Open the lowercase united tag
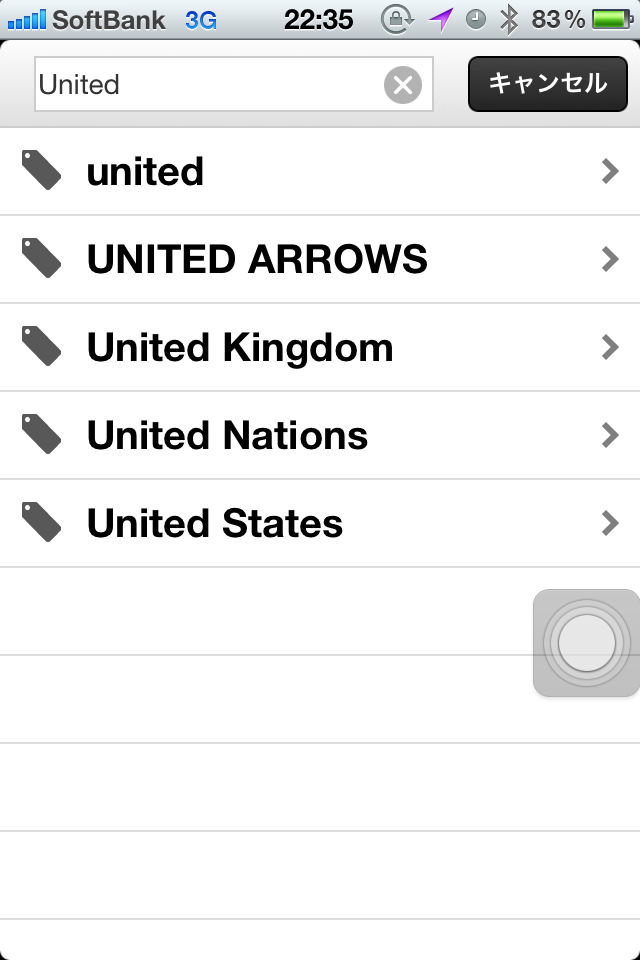 (320, 172)
